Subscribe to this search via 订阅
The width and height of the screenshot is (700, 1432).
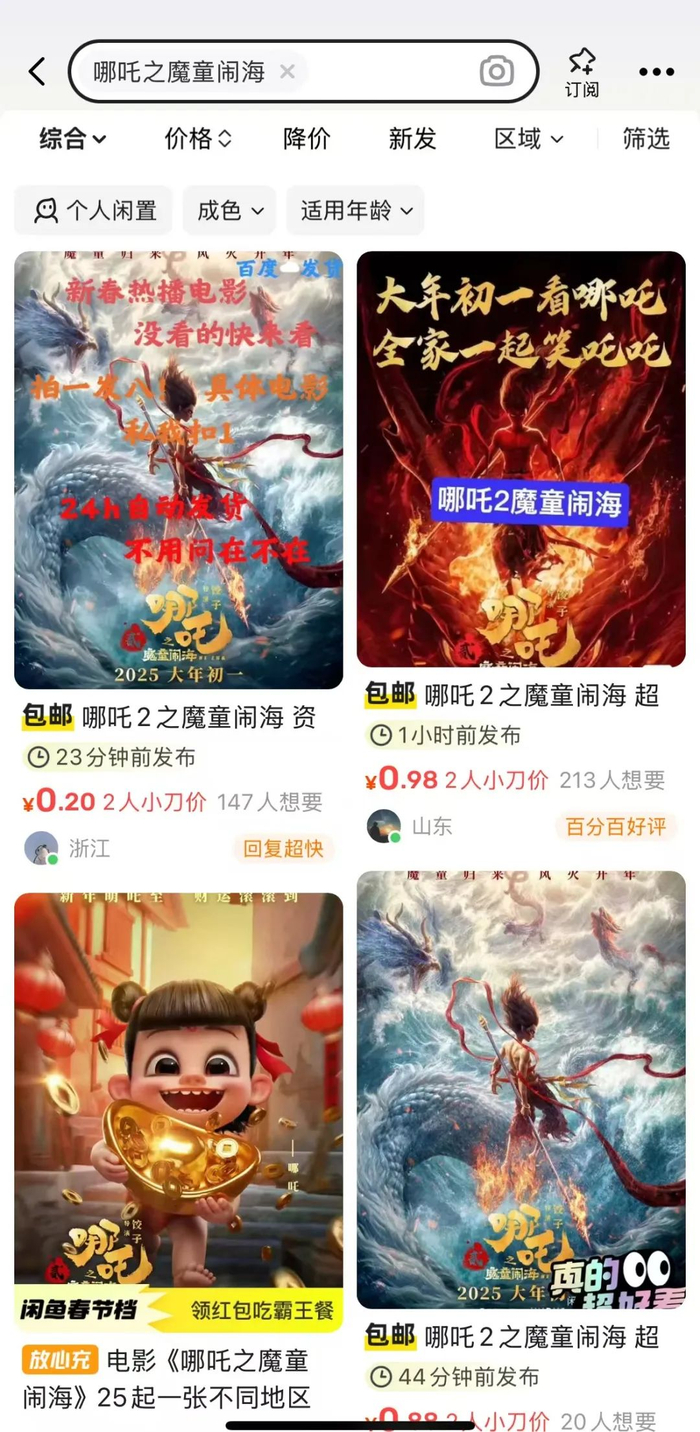tap(581, 72)
